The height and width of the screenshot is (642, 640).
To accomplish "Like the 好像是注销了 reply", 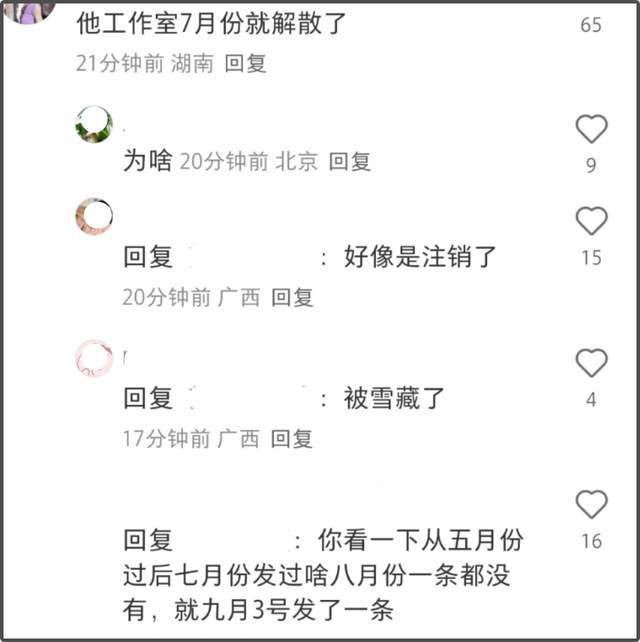I will [x=591, y=221].
